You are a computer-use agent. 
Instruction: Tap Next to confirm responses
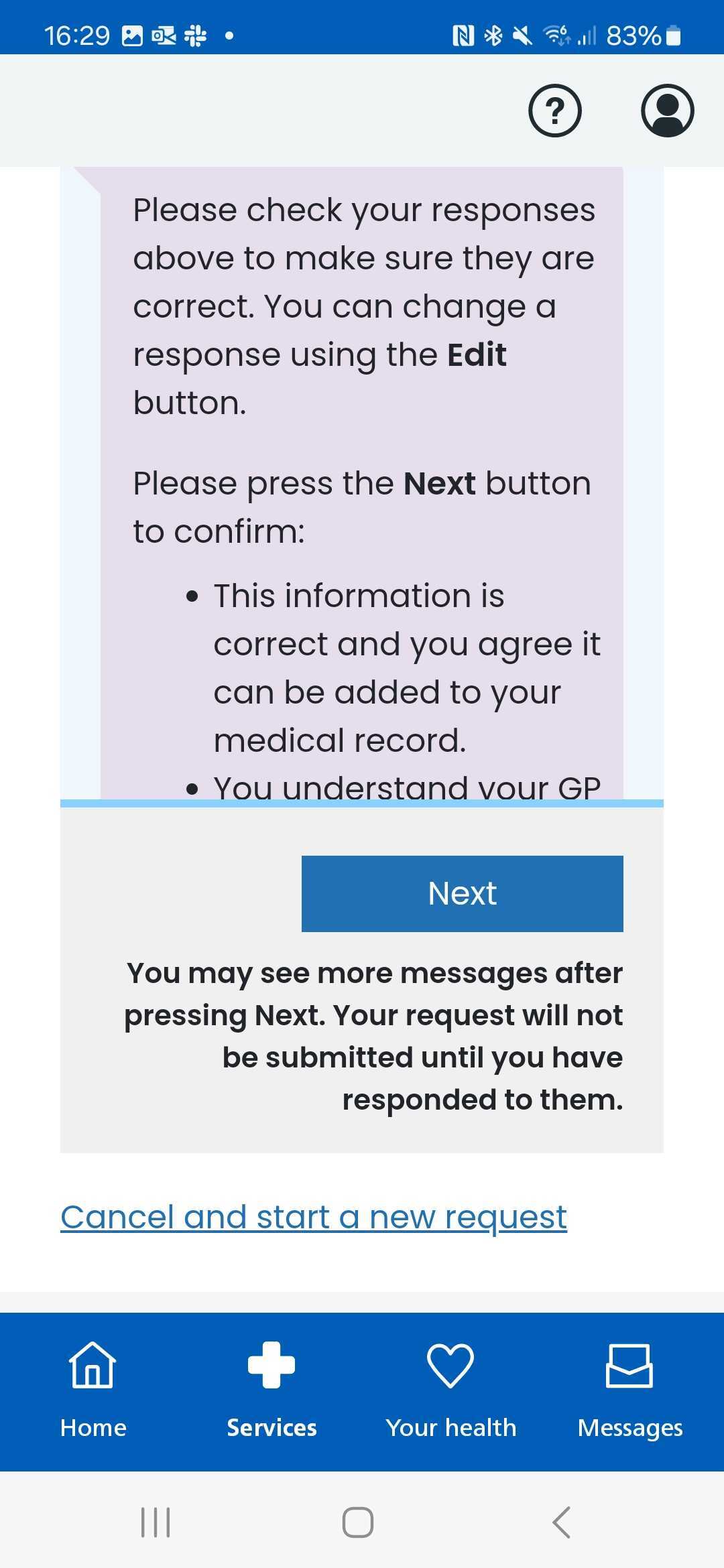click(463, 893)
